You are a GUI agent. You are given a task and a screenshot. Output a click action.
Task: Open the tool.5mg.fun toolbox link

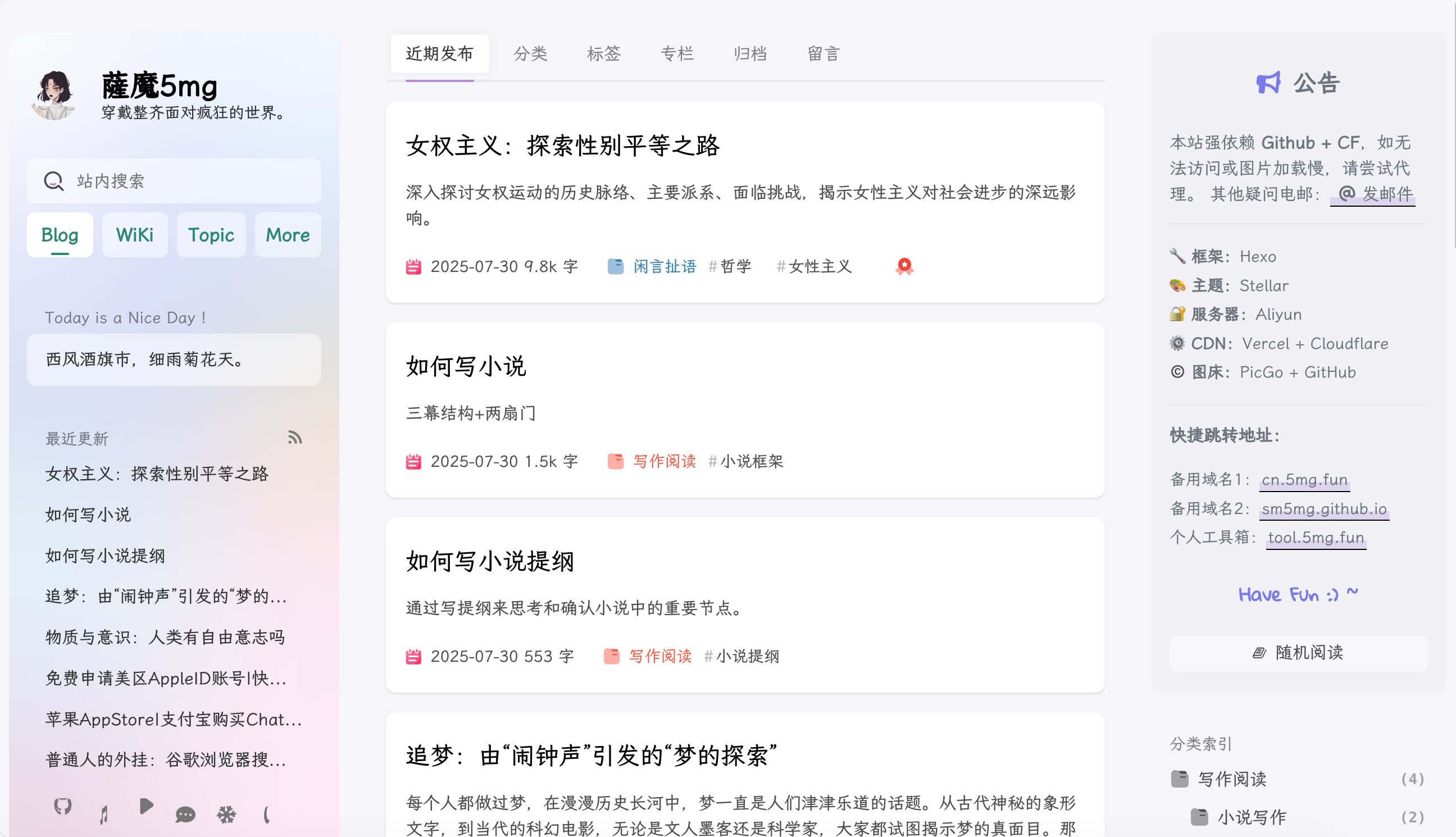(1315, 538)
